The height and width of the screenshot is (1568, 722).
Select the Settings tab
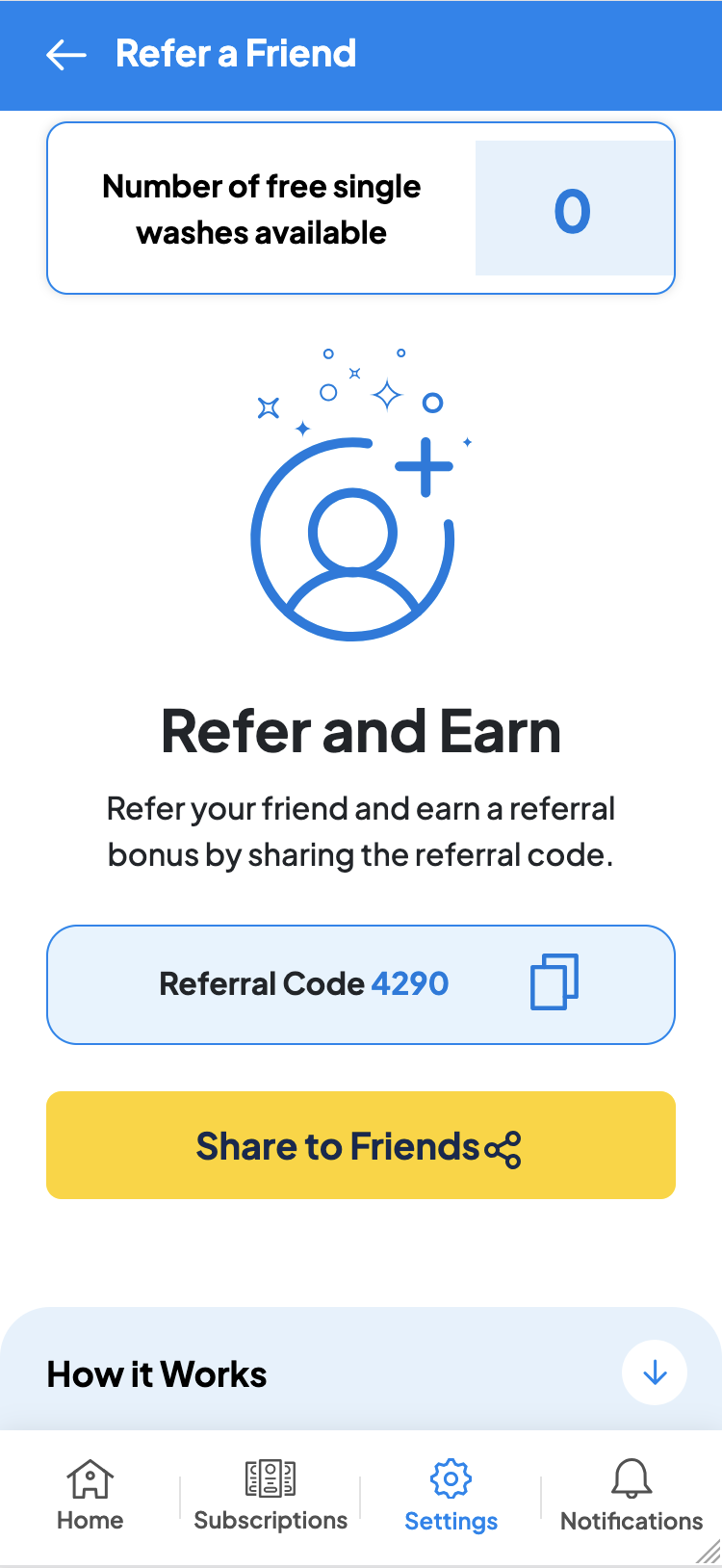[451, 1496]
